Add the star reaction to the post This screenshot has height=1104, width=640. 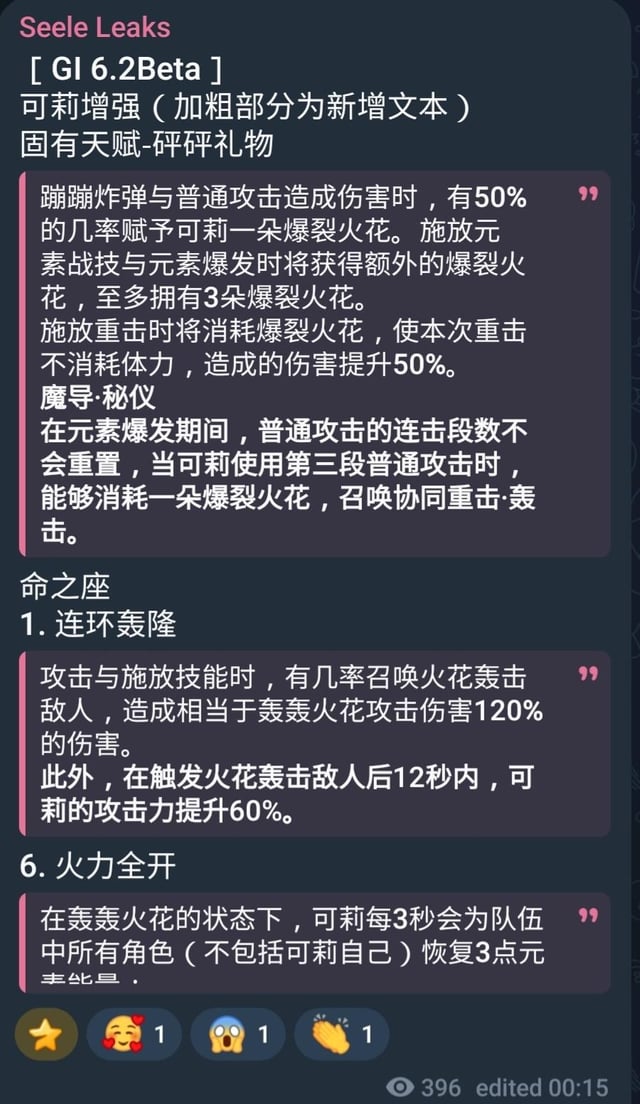[x=46, y=1035]
